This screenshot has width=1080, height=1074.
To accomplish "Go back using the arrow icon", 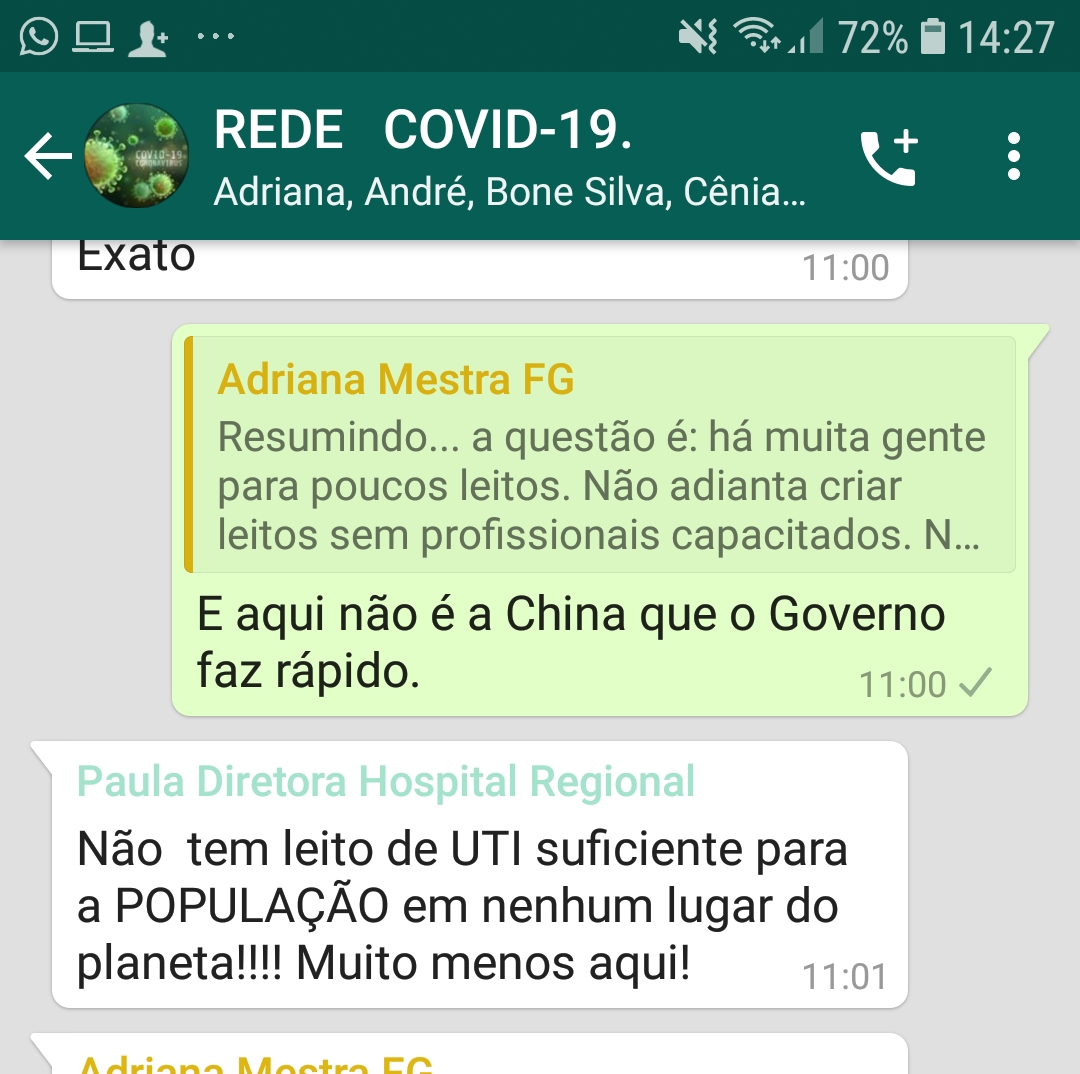I will [x=48, y=156].
